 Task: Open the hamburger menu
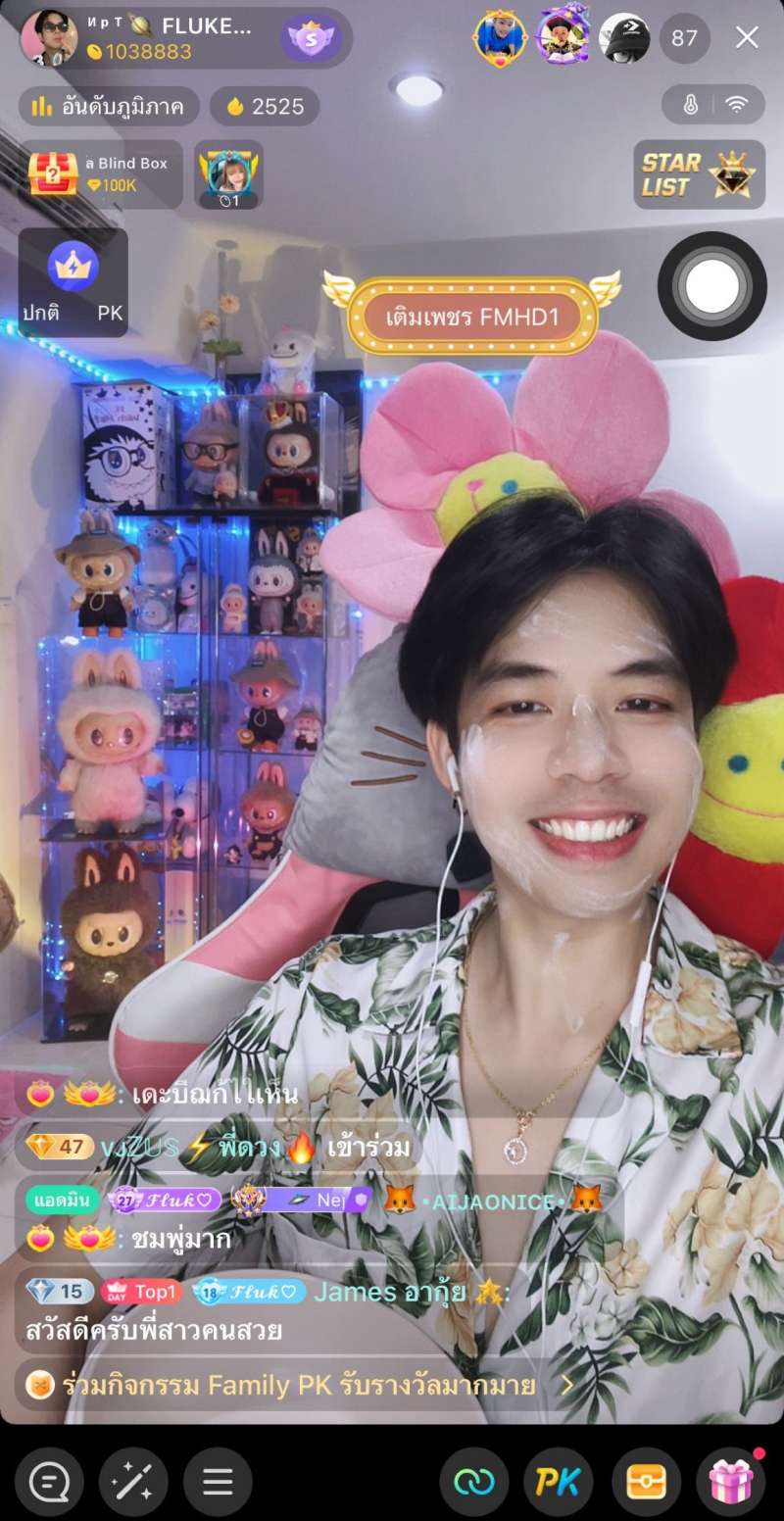click(218, 1482)
